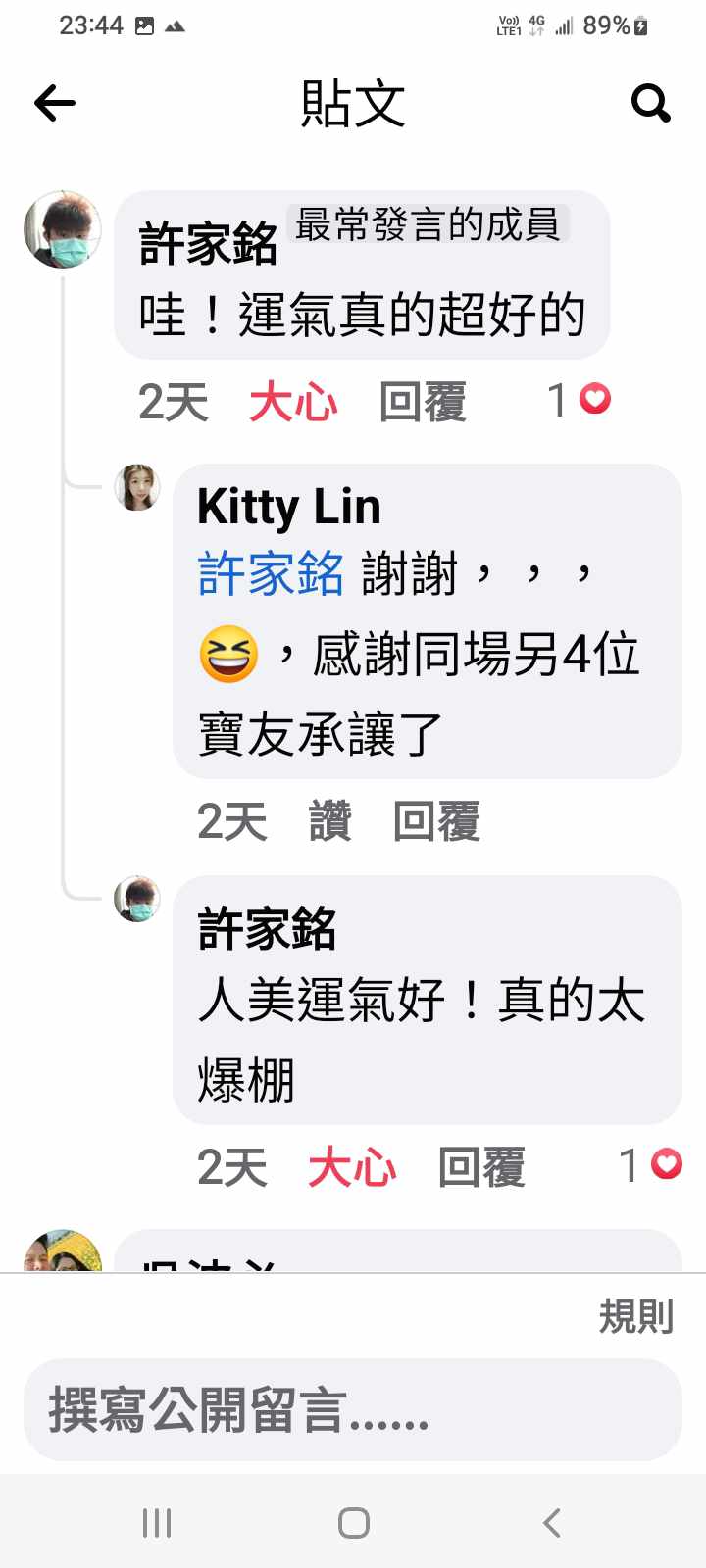Toggle 大心 on the 人美運氣好 reply

click(x=352, y=1167)
